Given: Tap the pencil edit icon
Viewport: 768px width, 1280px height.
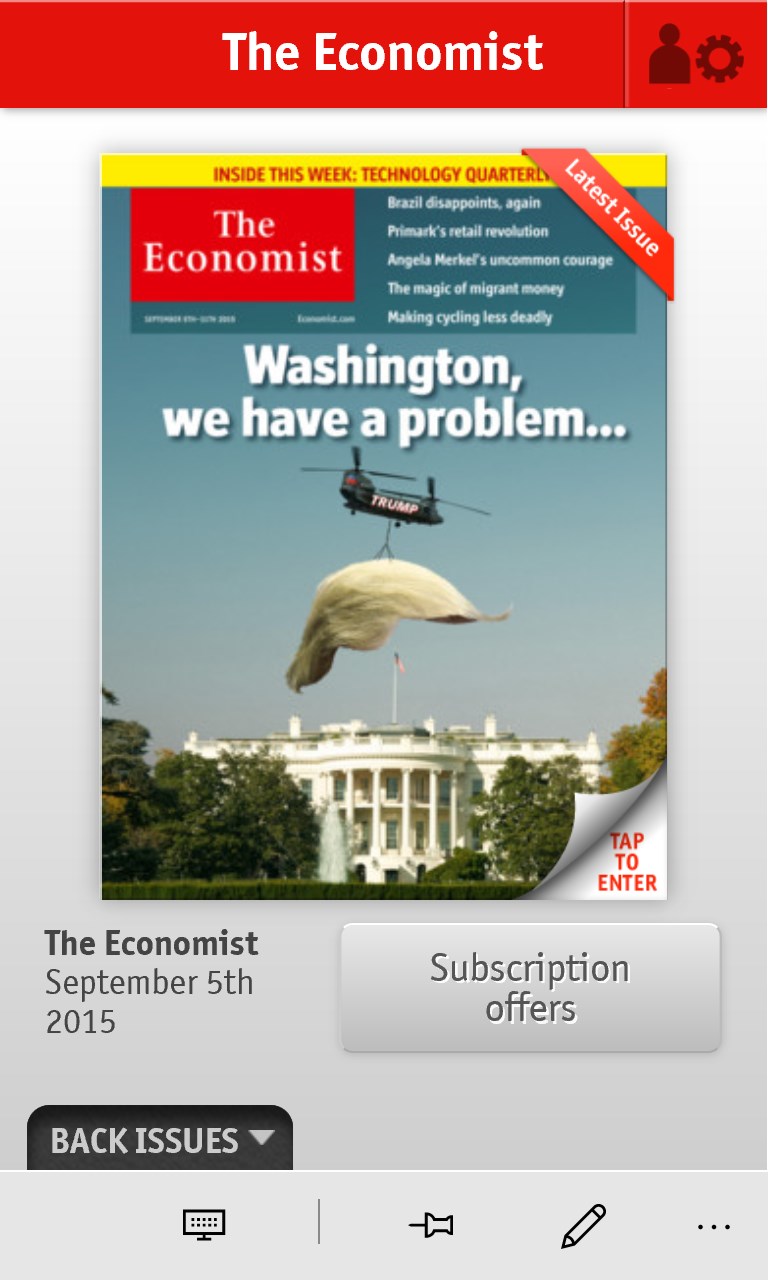Looking at the screenshot, I should (x=583, y=1225).
